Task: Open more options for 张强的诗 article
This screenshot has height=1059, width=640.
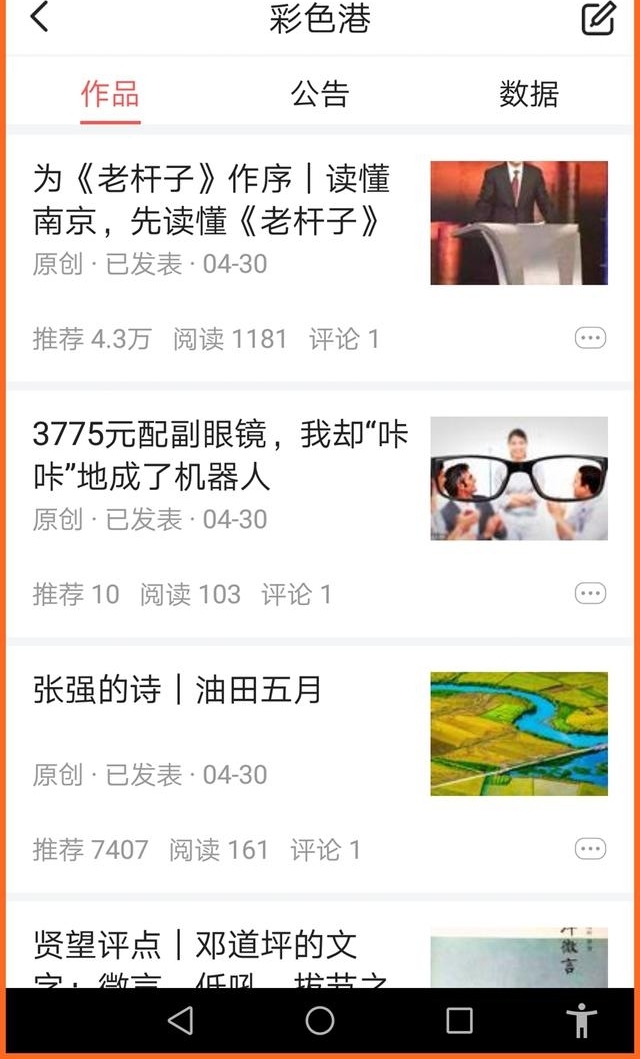Action: (x=591, y=848)
